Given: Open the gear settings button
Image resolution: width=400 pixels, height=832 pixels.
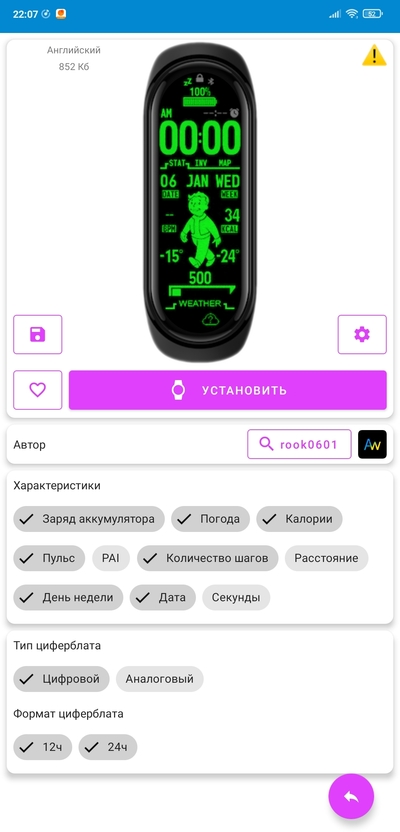Looking at the screenshot, I should coord(362,334).
